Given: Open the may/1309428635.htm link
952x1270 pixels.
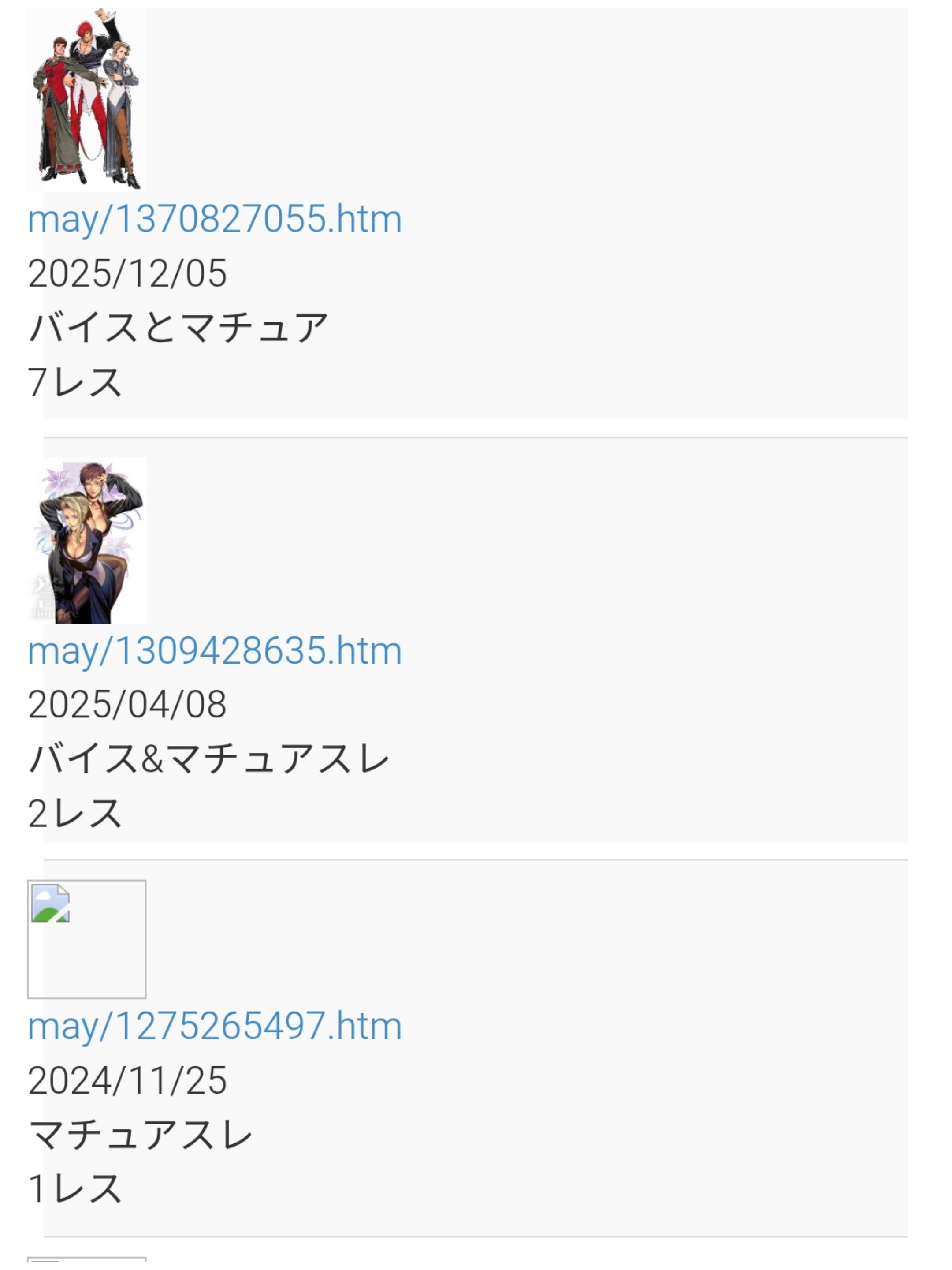Looking at the screenshot, I should pyautogui.click(x=215, y=651).
